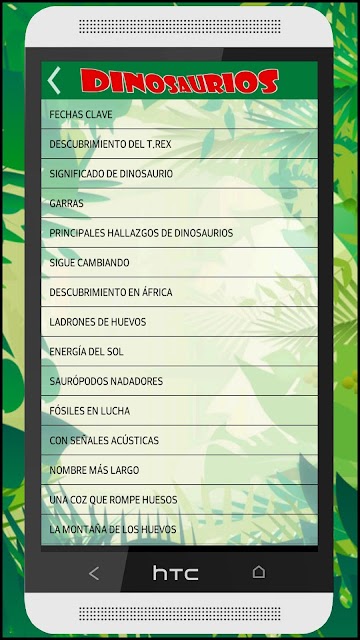Tap the phone's back key
The height and width of the screenshot is (640, 360).
click(x=94, y=573)
